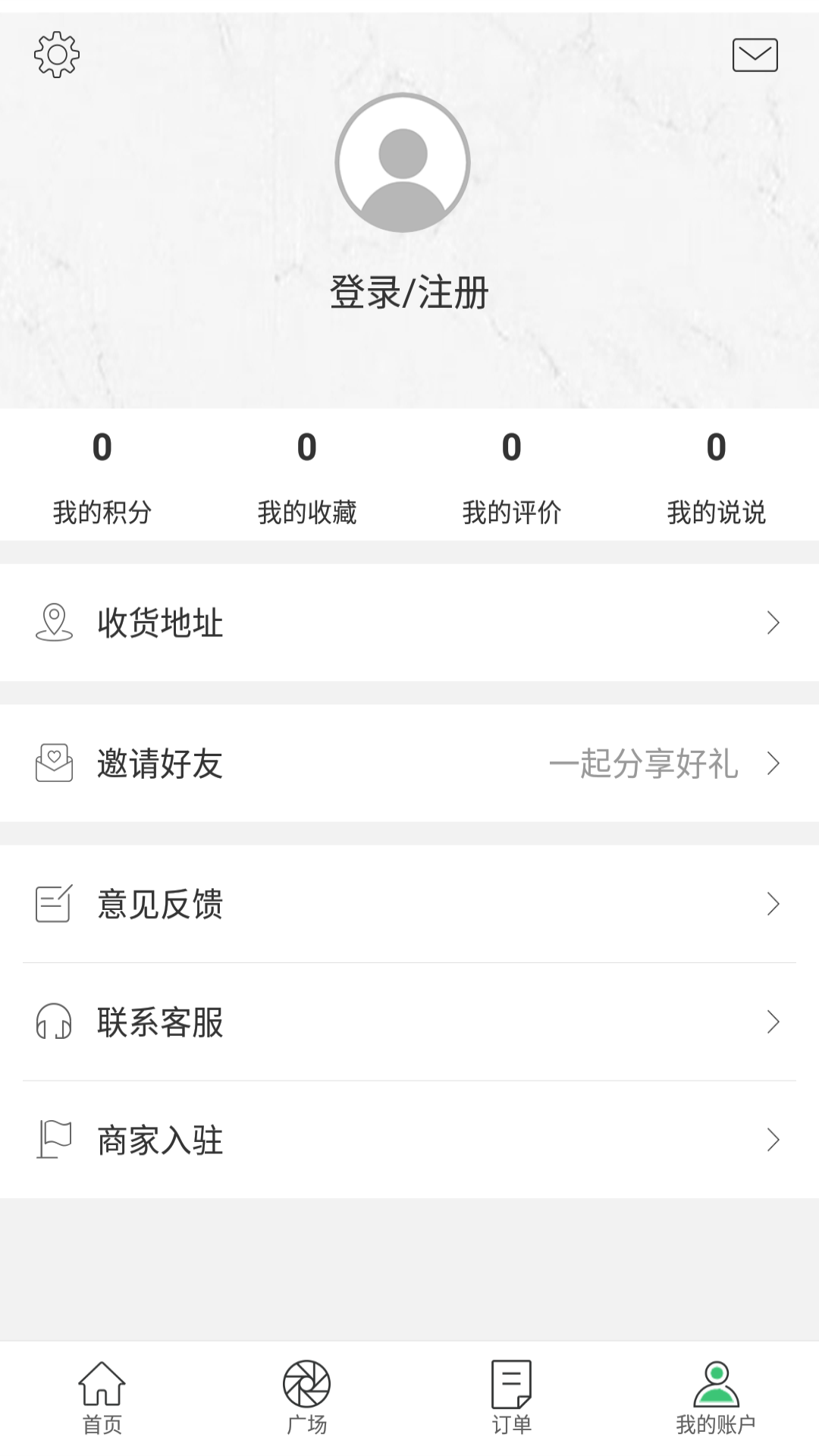Open the 收货地址 row
819x1456 pixels.
409,623
